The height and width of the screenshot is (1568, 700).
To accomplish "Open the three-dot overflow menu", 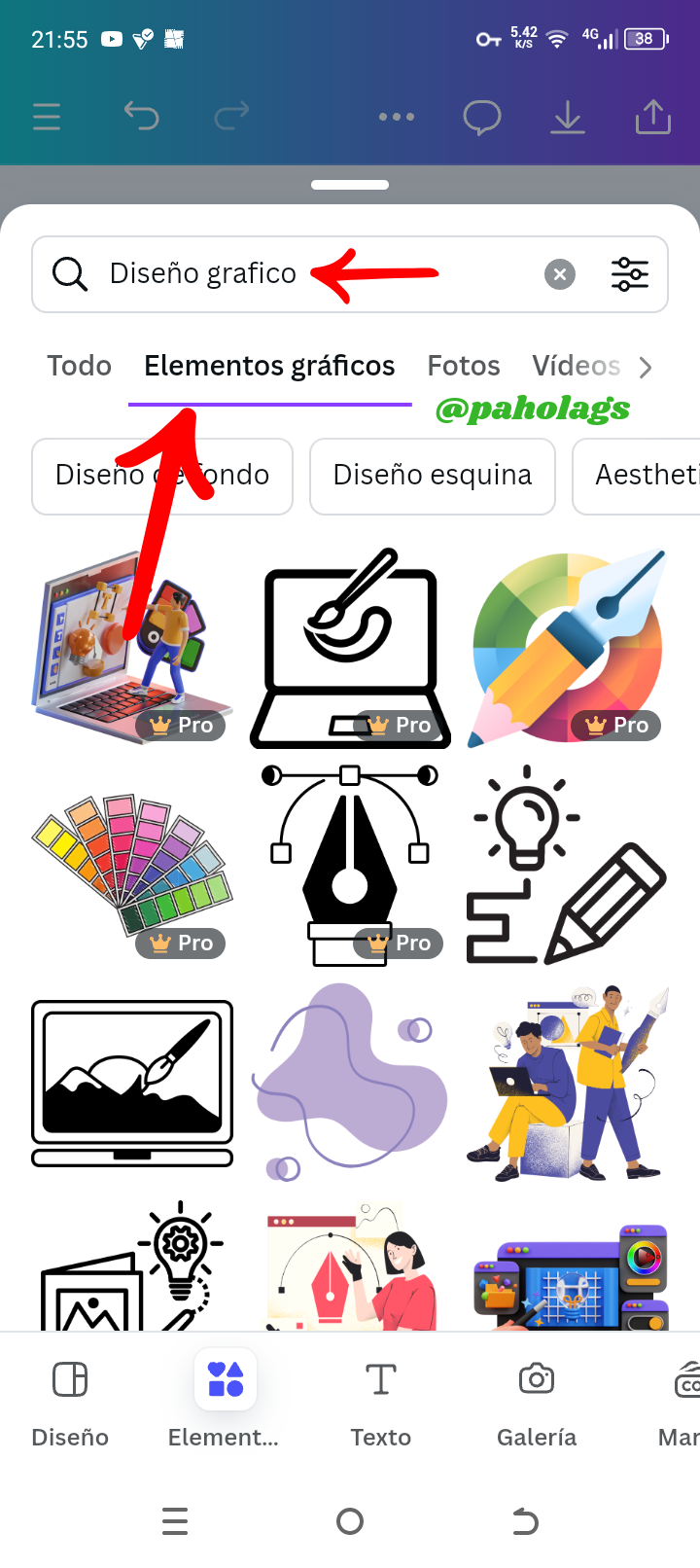I will point(397,117).
